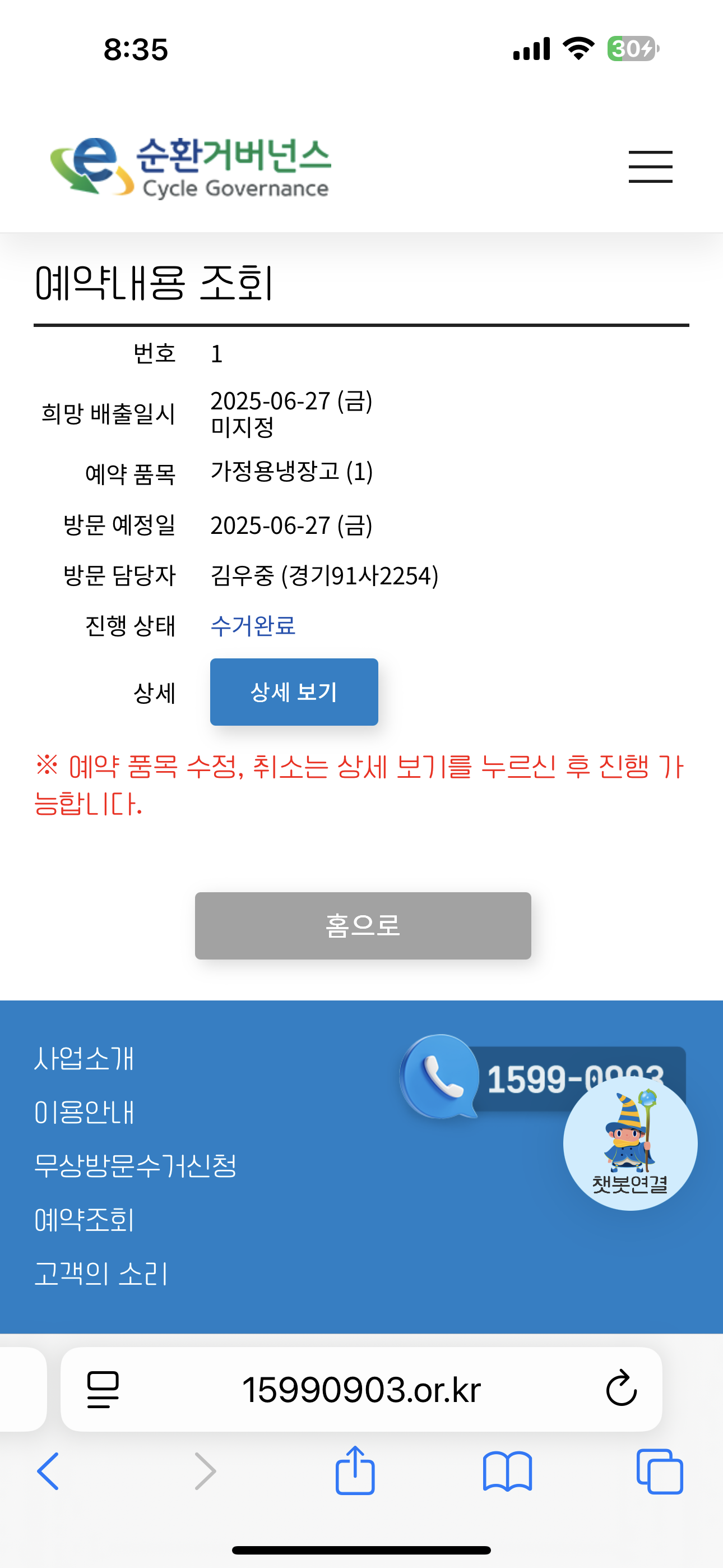This screenshot has height=1568, width=723.
Task: Tap the 상세 보기 button
Action: coord(294,691)
